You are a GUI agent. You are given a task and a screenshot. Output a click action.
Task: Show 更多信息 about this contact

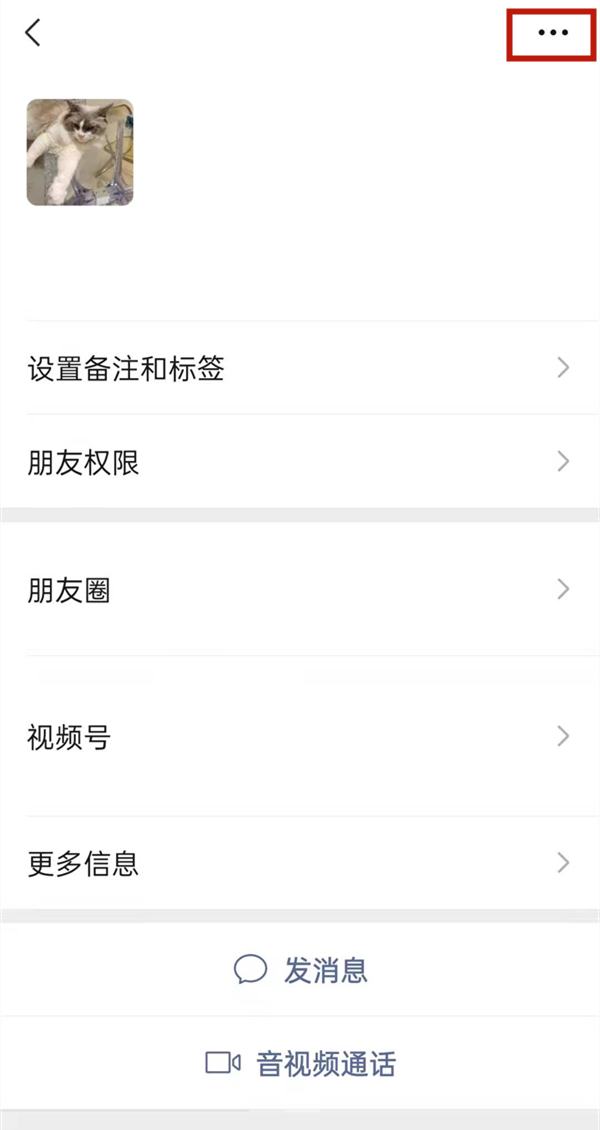pos(300,863)
